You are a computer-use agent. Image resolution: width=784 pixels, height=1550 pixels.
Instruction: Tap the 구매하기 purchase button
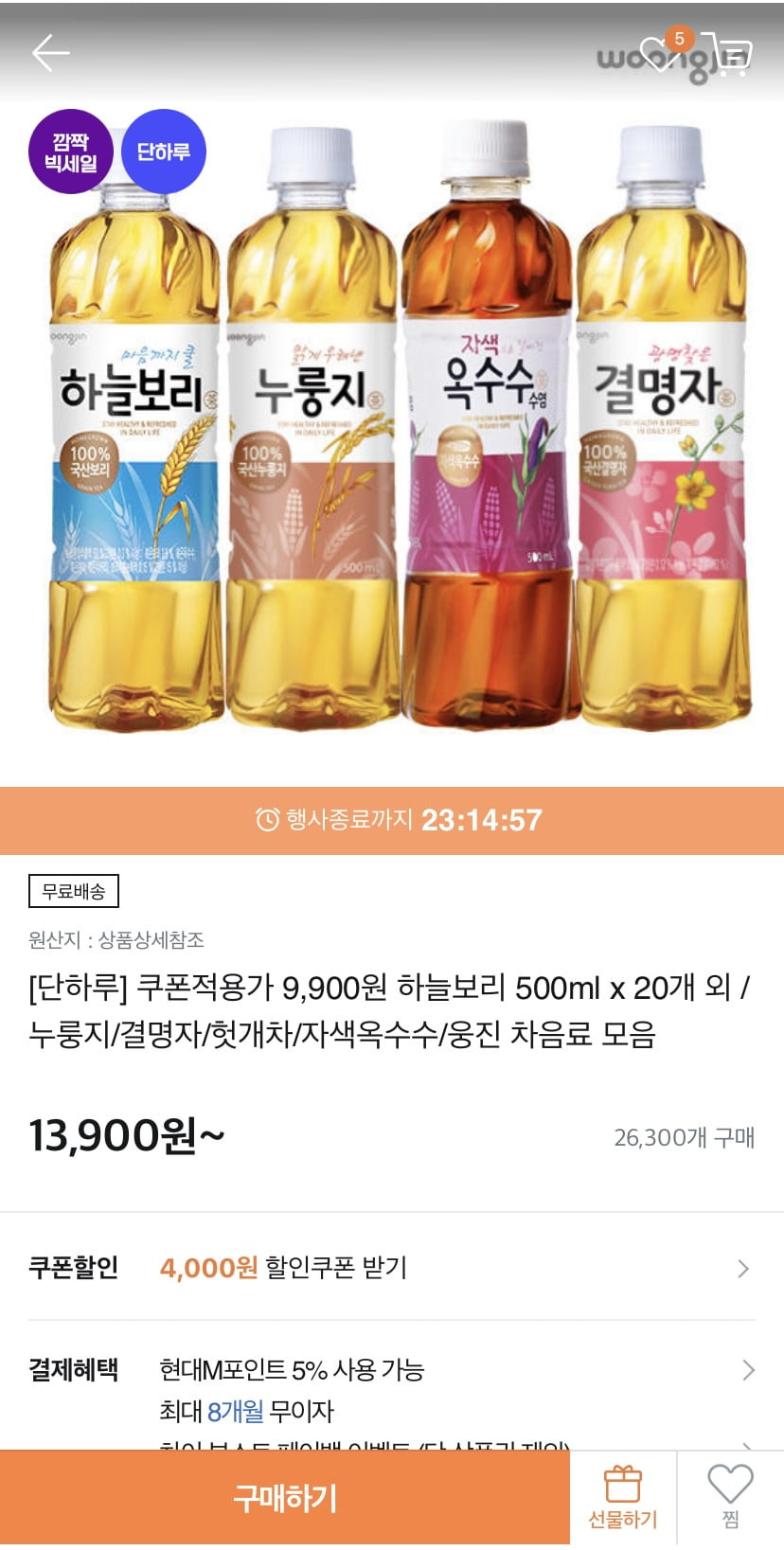coord(285,1498)
